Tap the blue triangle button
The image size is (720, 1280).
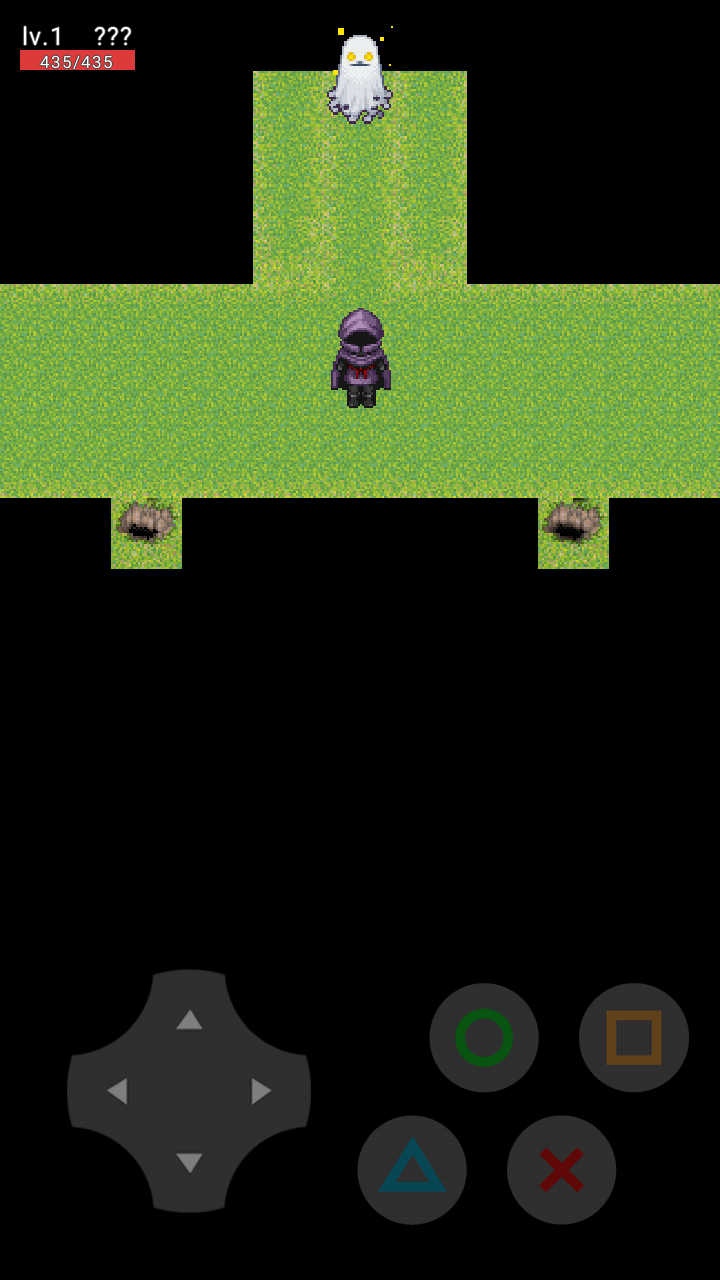[x=412, y=1169]
